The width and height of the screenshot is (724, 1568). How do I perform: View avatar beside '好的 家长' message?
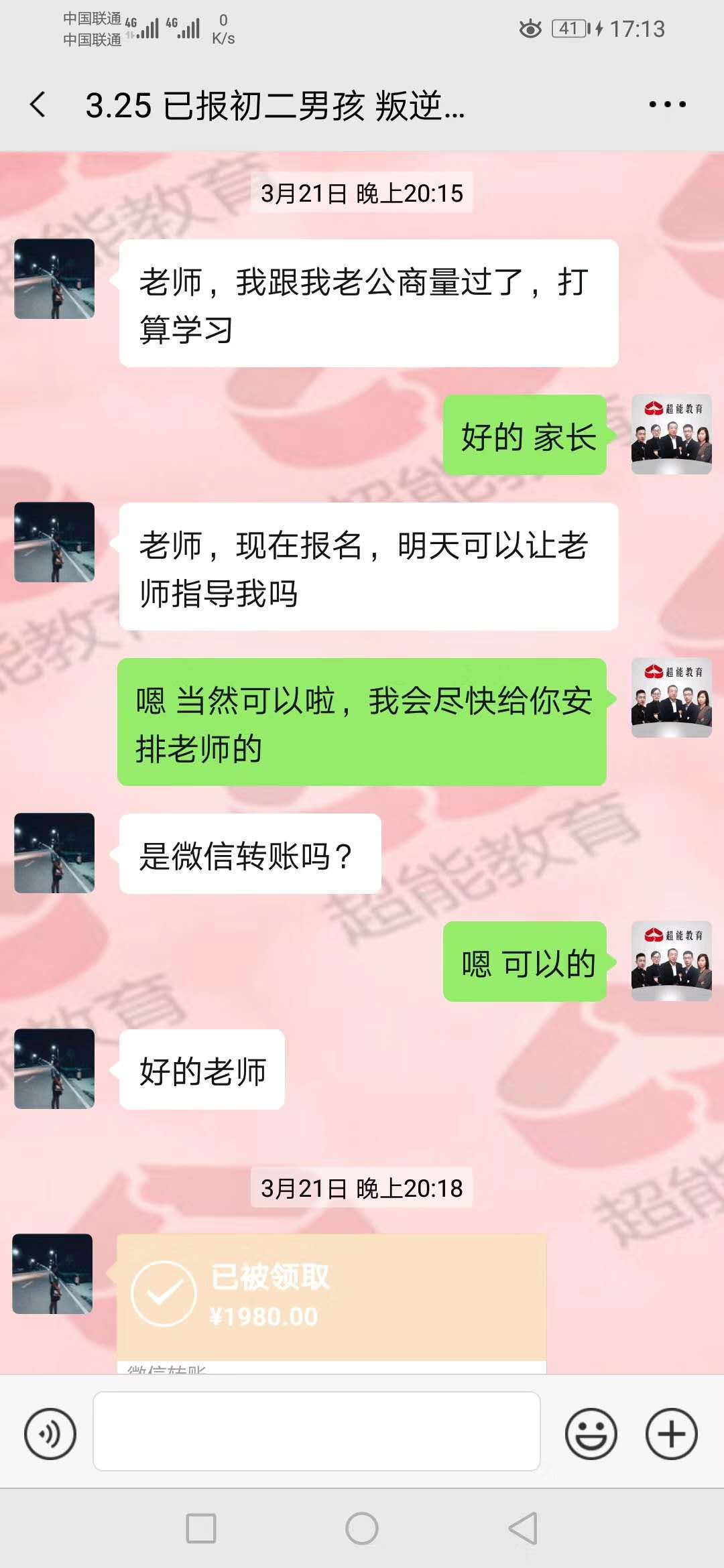click(671, 434)
